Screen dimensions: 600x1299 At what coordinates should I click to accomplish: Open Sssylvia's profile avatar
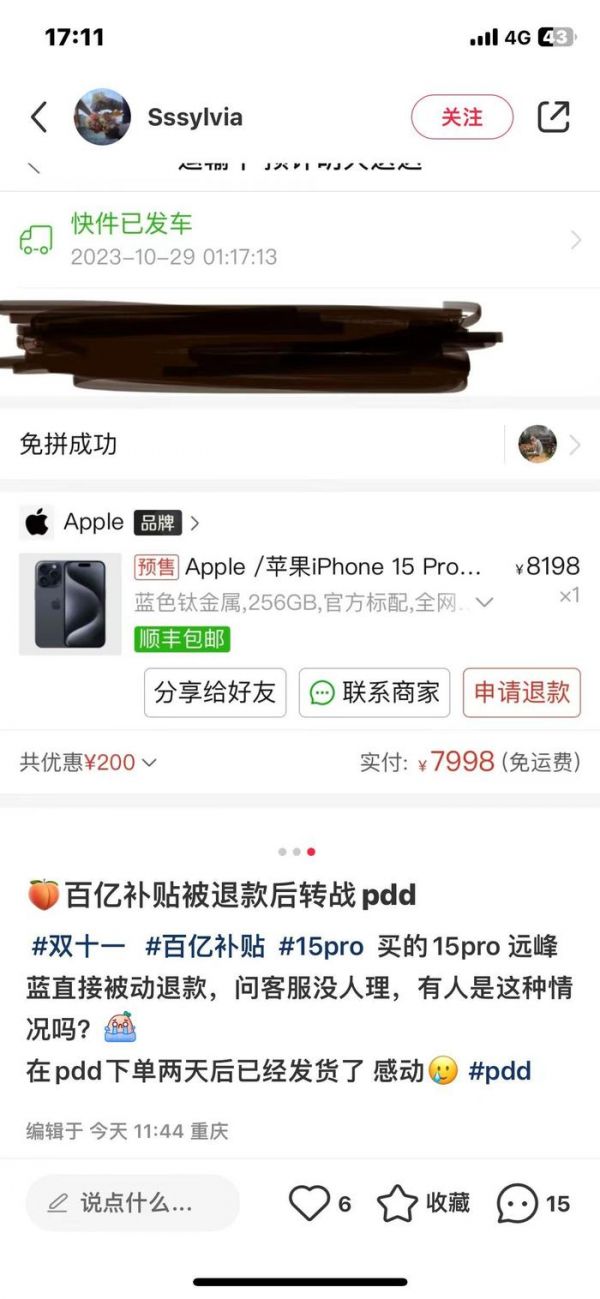point(102,117)
